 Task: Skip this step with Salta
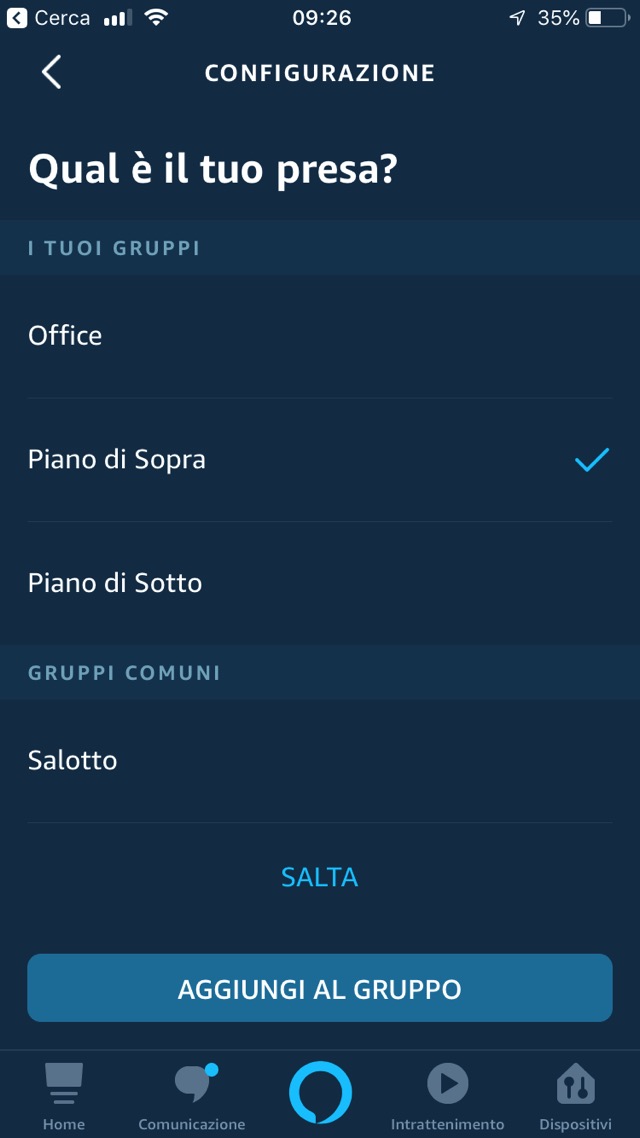click(x=320, y=877)
